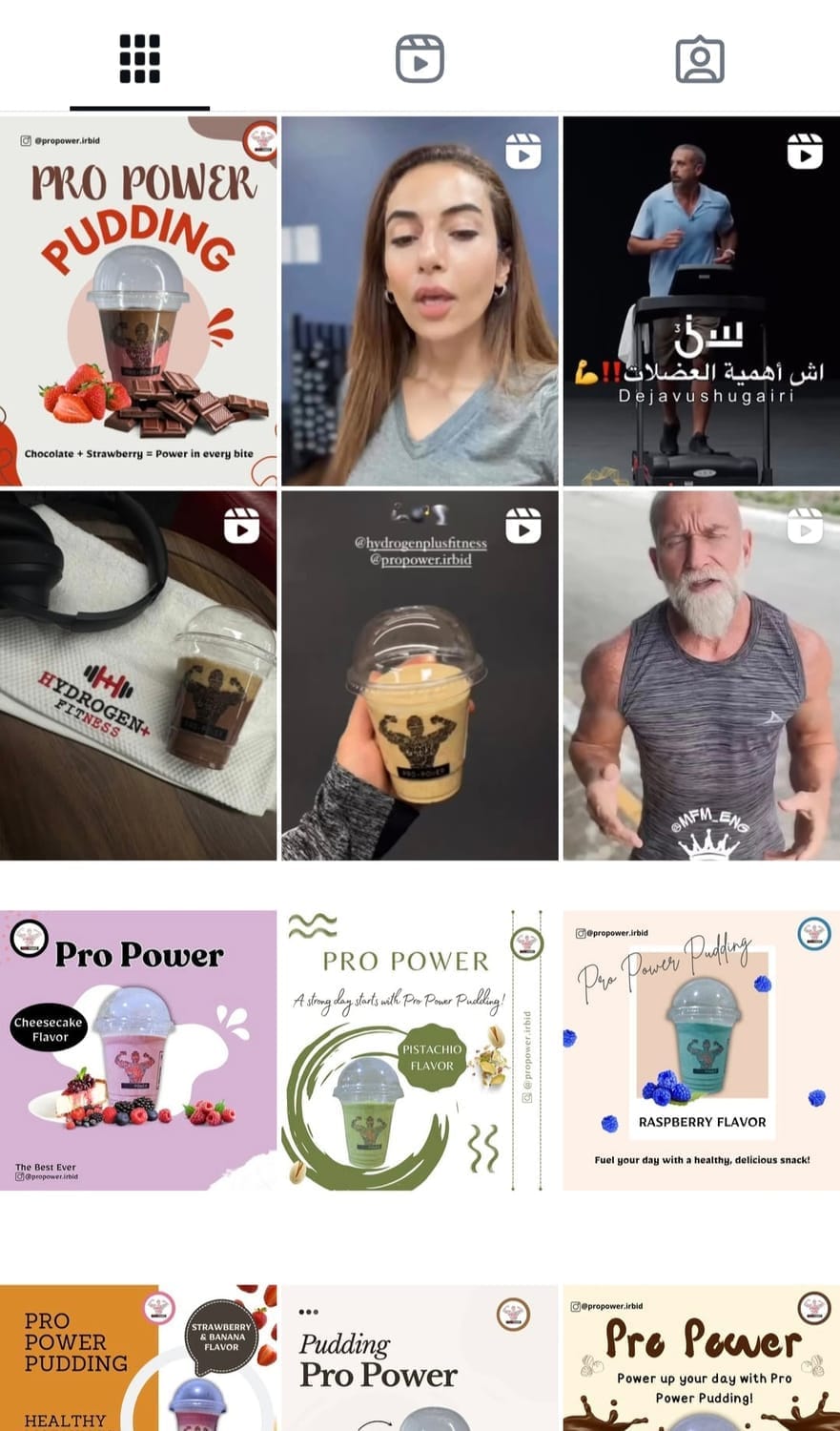Open the Dejavushugairi treadmill reel
Viewport: 840px width, 1431px height.
click(701, 301)
